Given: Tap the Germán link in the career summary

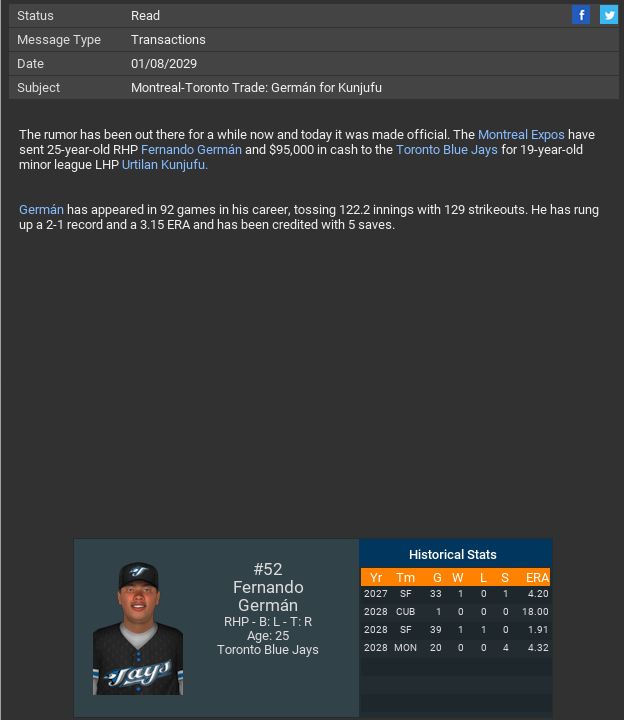Looking at the screenshot, I should [41, 210].
